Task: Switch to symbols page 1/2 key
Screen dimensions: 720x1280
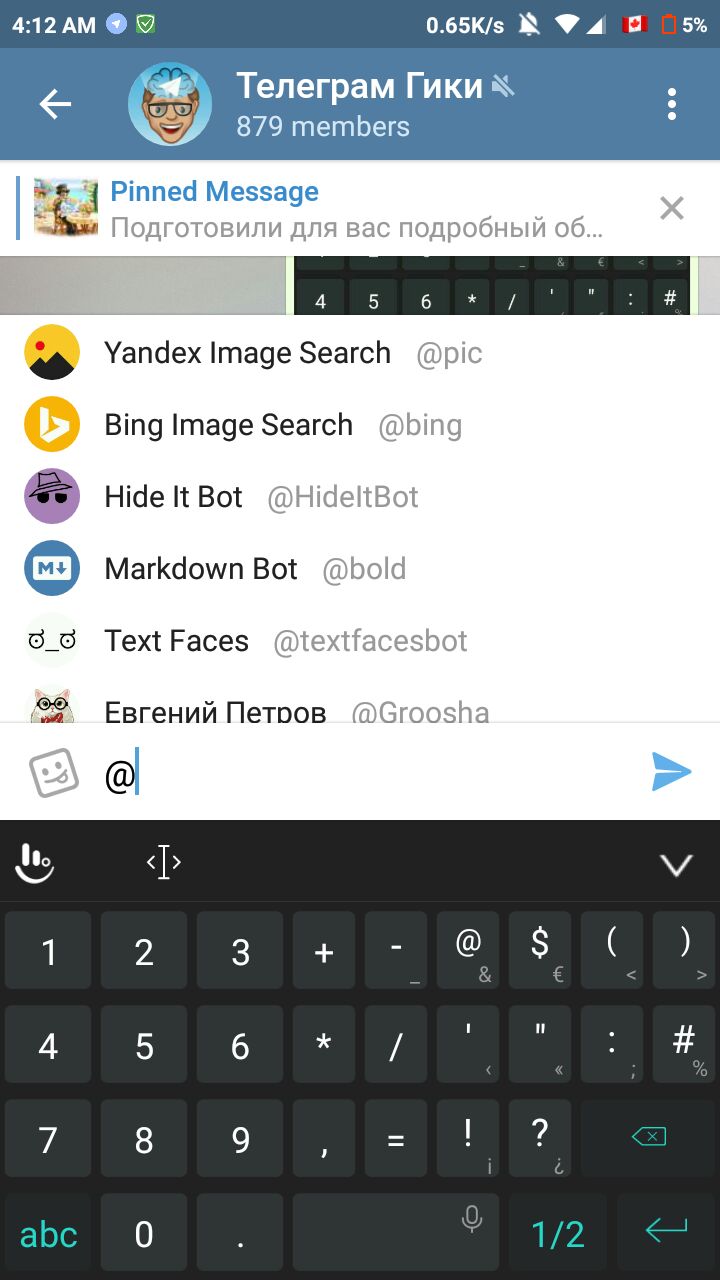Action: [x=558, y=1233]
